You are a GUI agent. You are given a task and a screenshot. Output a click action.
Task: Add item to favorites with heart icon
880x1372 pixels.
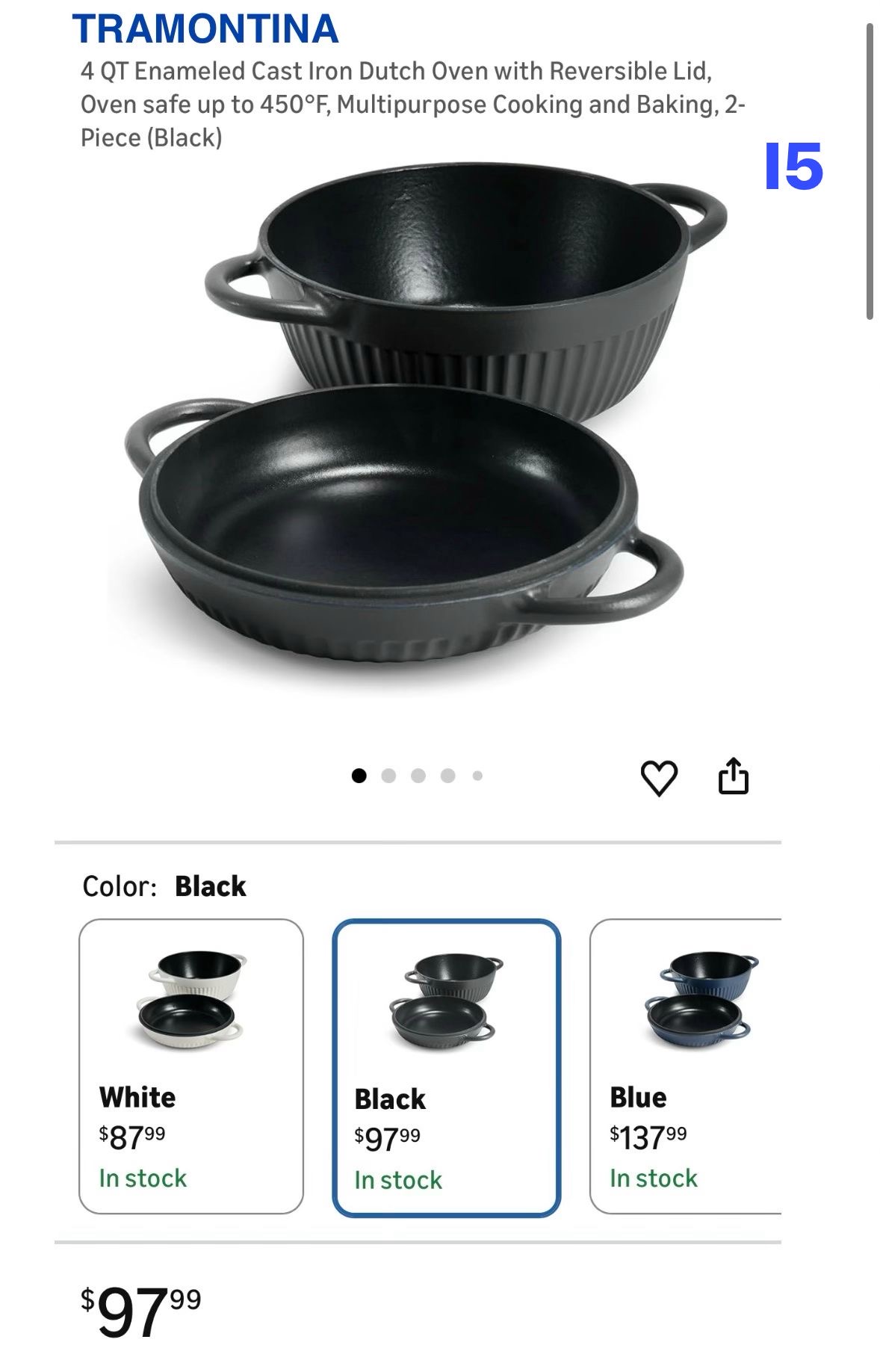point(659,777)
